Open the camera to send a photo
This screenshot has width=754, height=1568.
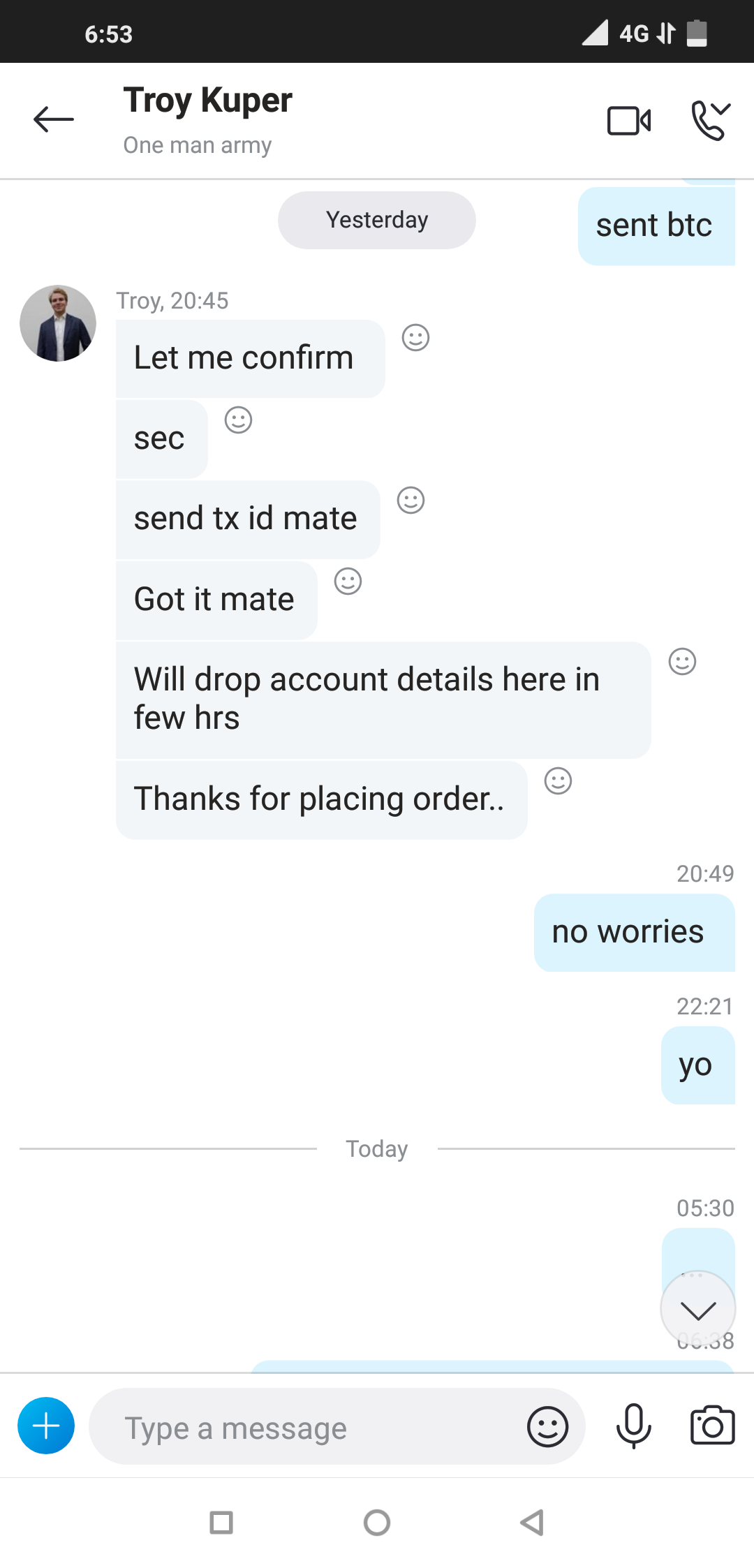point(712,1426)
